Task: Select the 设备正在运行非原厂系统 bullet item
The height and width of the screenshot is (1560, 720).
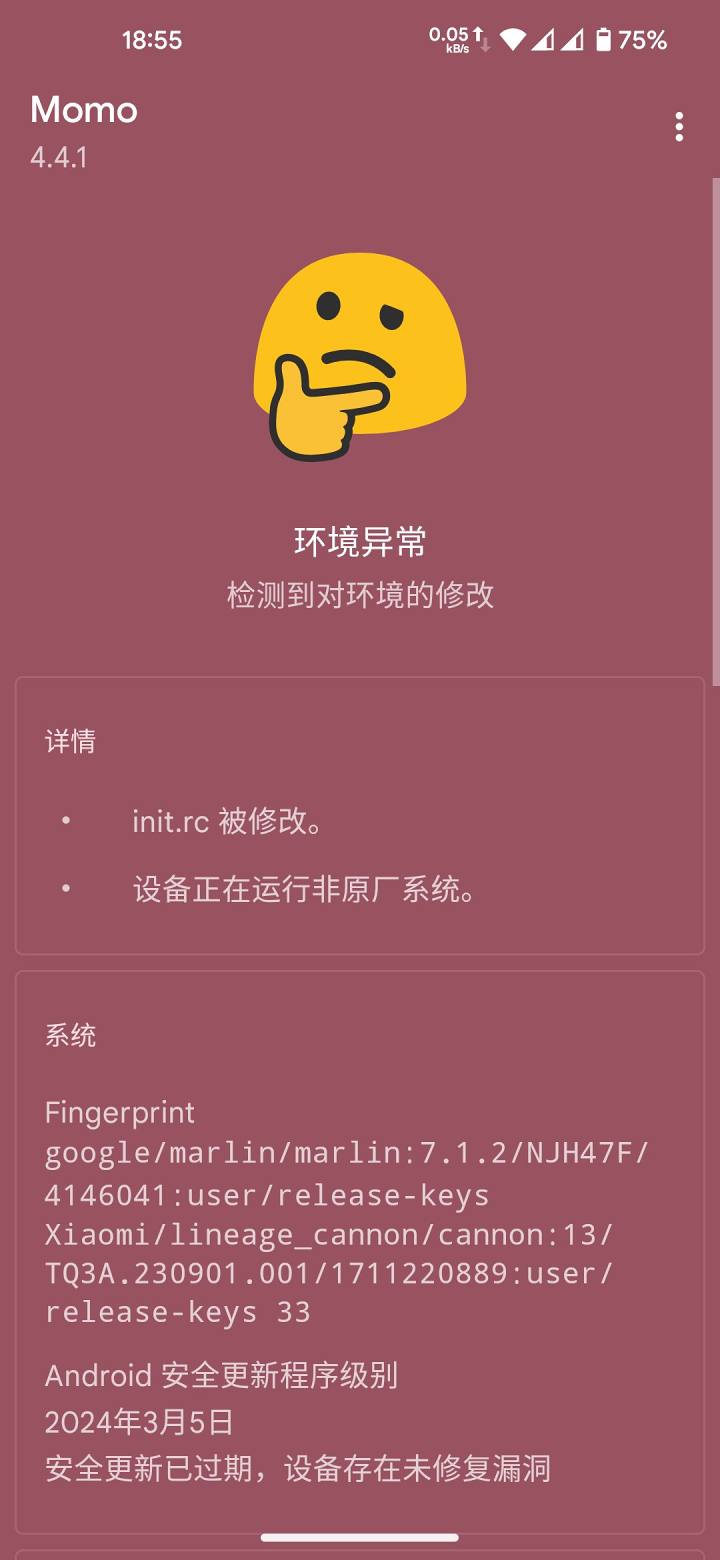Action: point(305,888)
